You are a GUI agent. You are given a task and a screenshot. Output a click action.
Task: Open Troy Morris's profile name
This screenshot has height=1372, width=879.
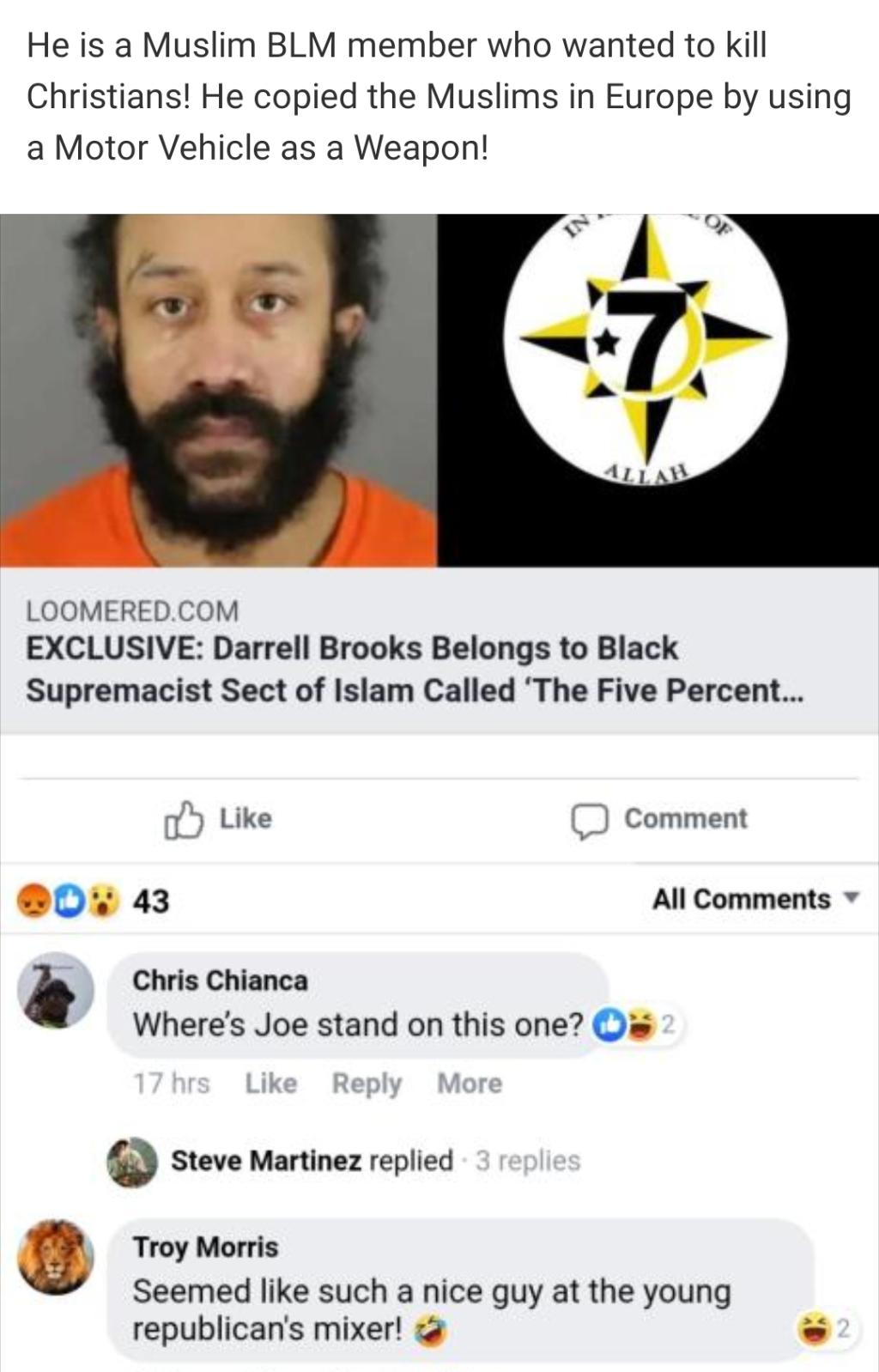(205, 1246)
